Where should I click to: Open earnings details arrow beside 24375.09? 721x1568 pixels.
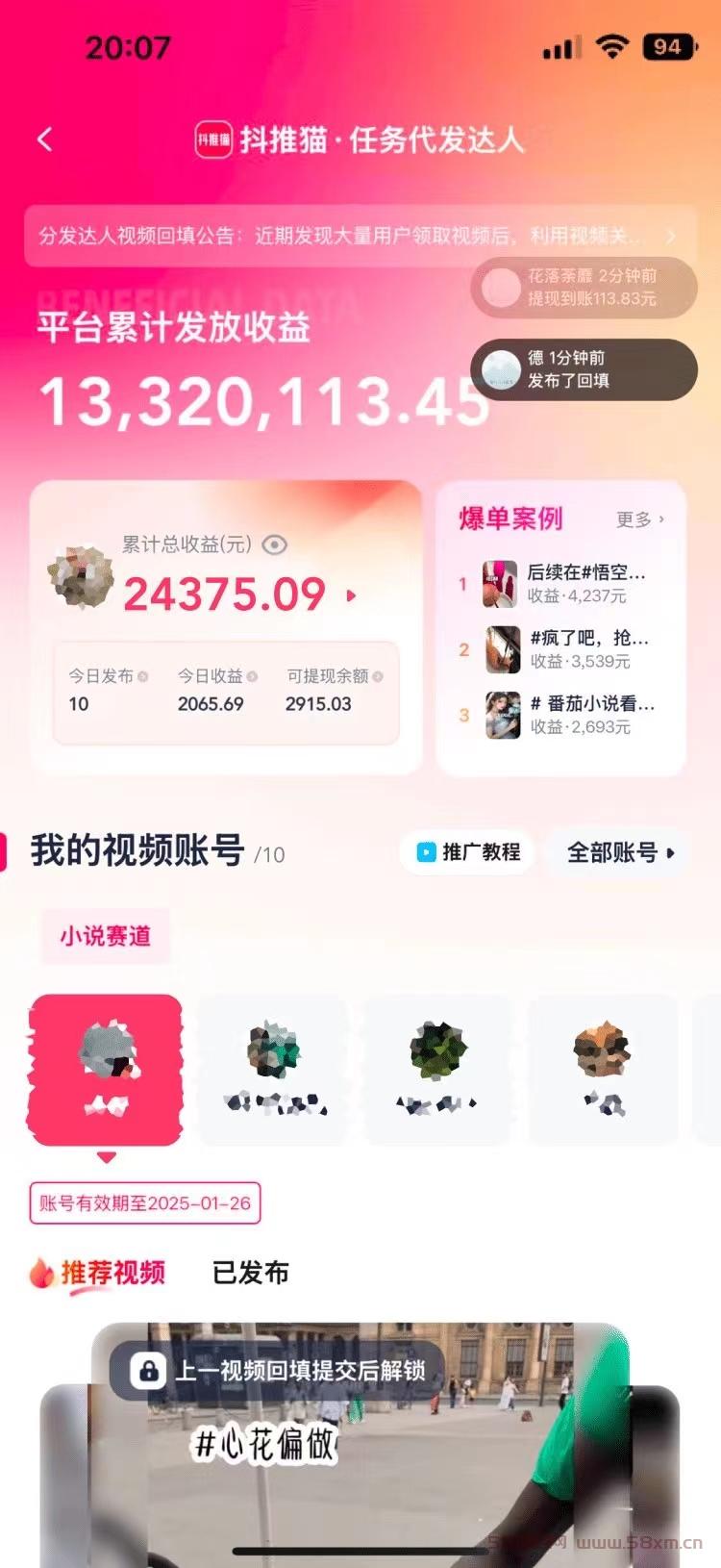(351, 596)
